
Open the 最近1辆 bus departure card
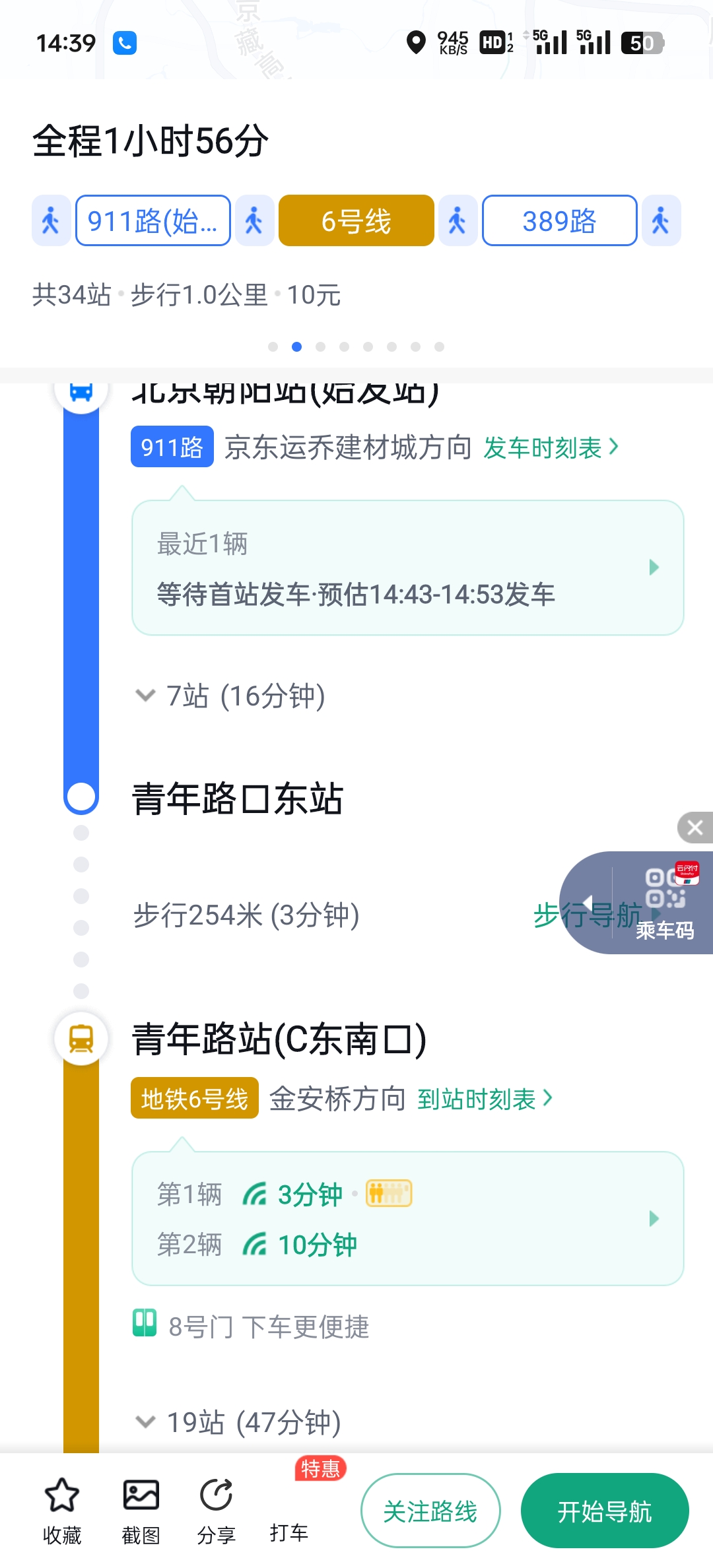(x=407, y=568)
